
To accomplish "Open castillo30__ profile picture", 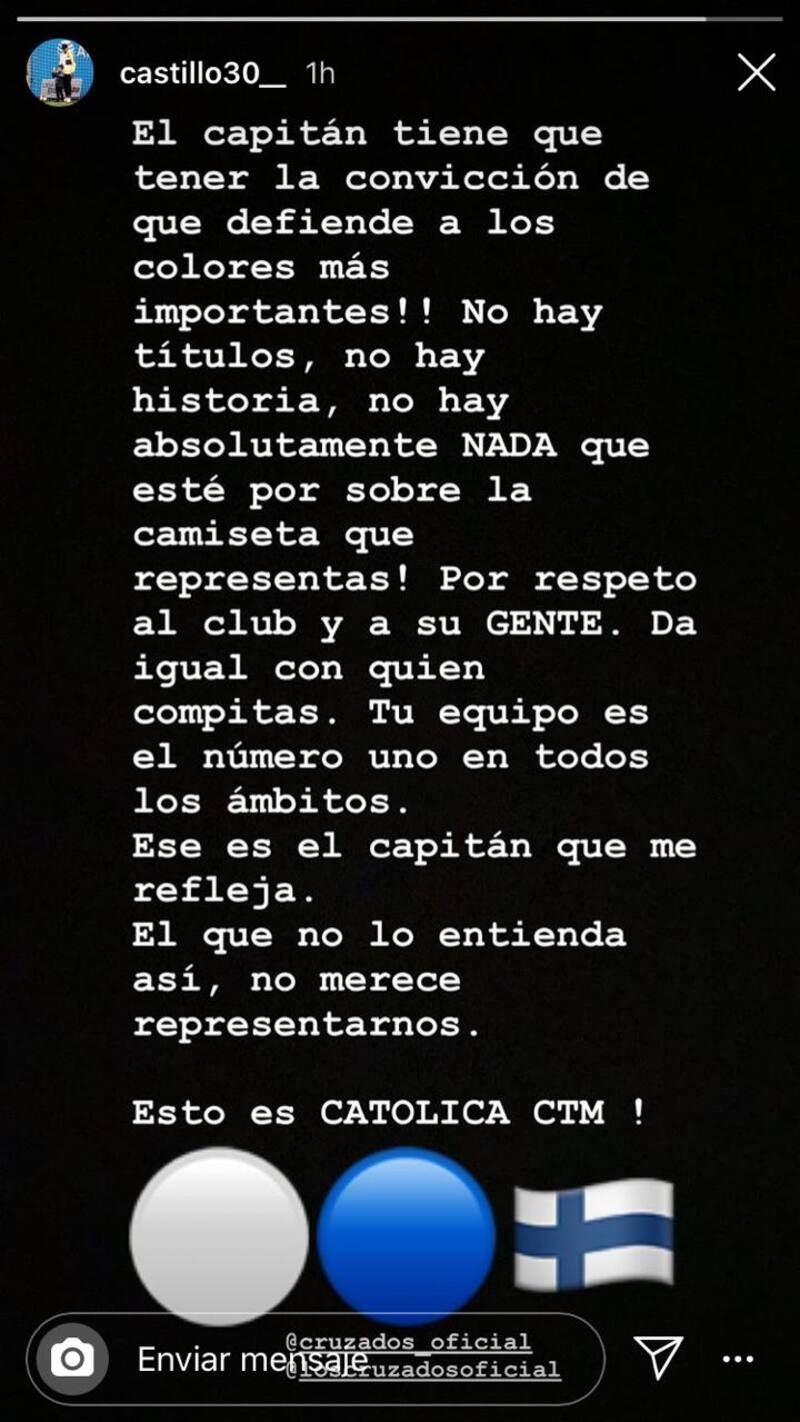I will [x=61, y=72].
